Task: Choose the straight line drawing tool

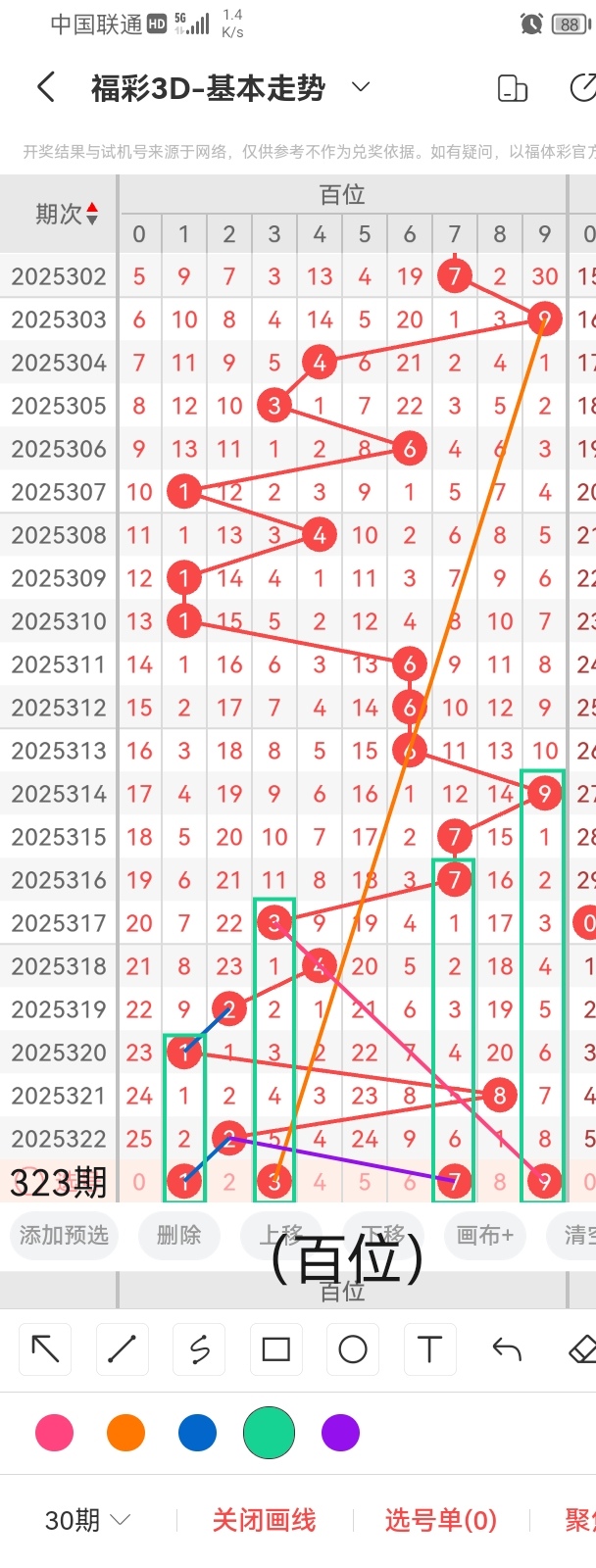Action: click(122, 1349)
